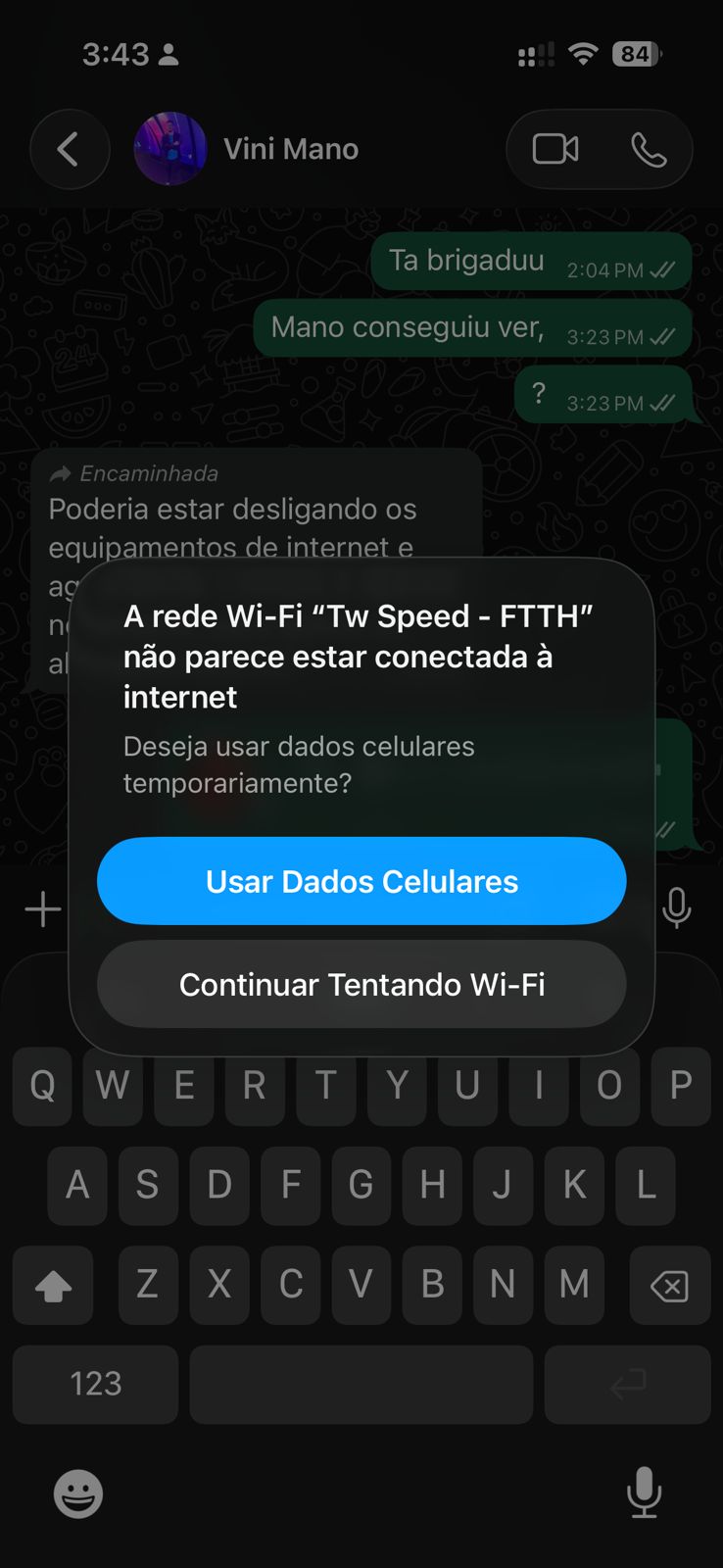723x1568 pixels.
Task: Go back from Vini Mano chat
Action: [69, 150]
